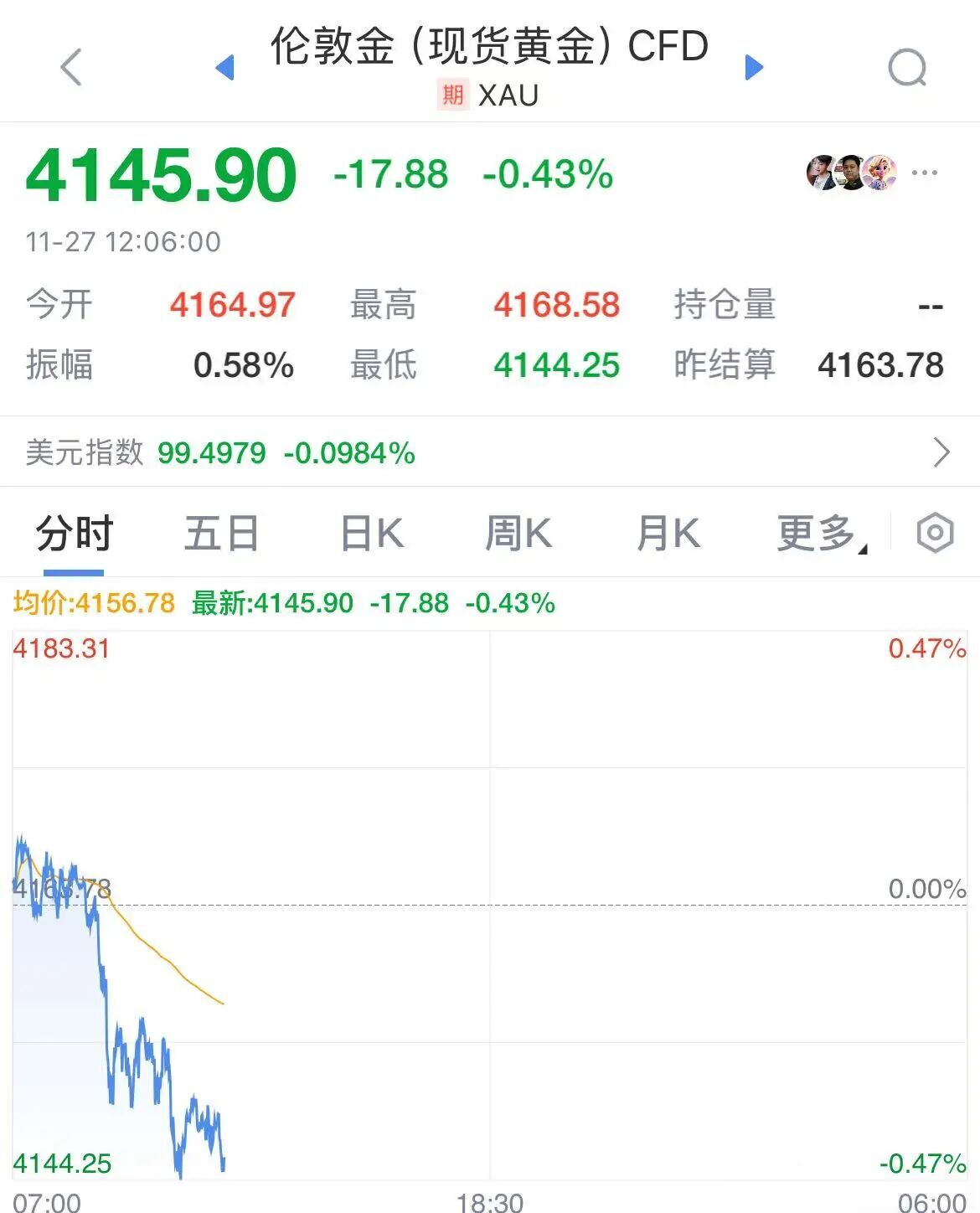Screen dimensions: 980x1213
Task: Open the three-dot more options
Action: (925, 173)
